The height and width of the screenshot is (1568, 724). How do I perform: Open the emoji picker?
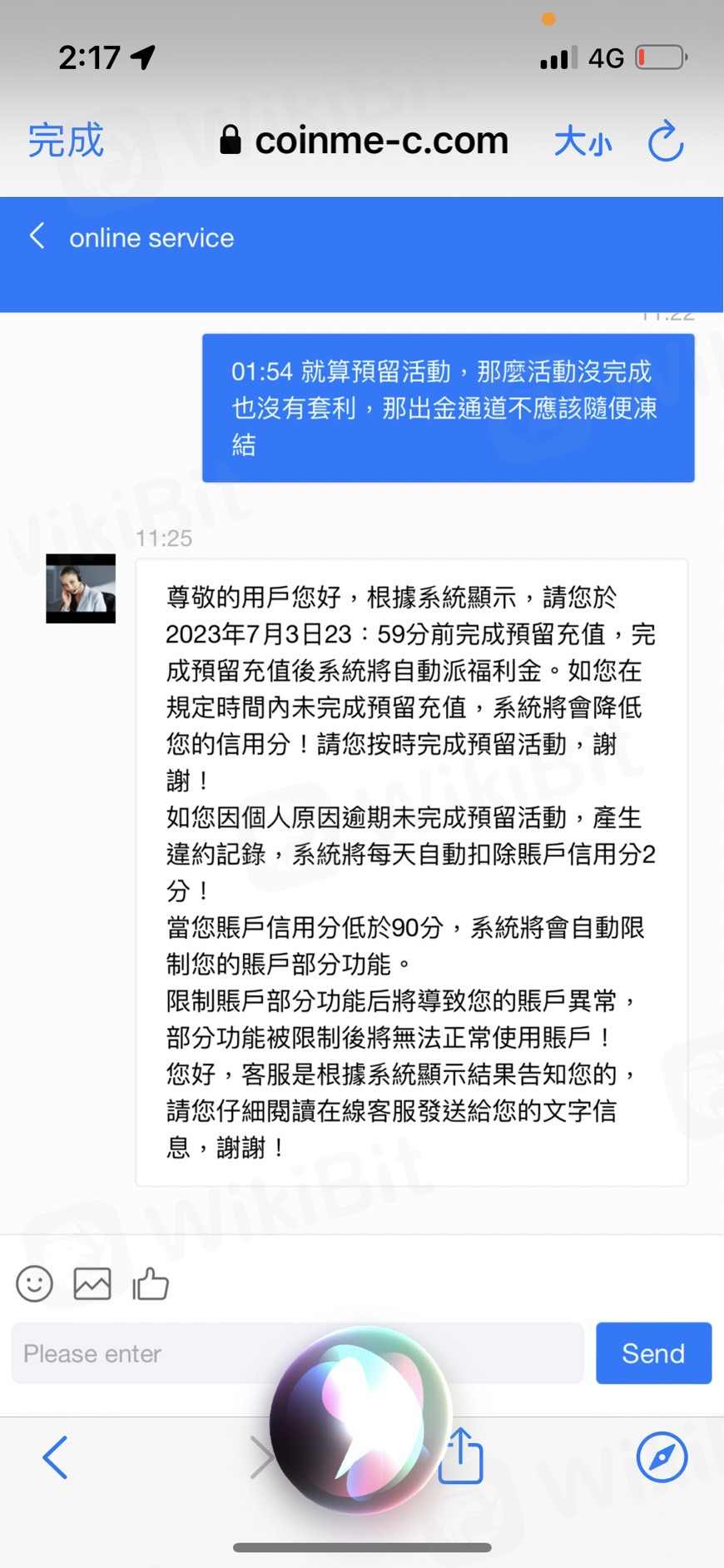pos(34,1283)
